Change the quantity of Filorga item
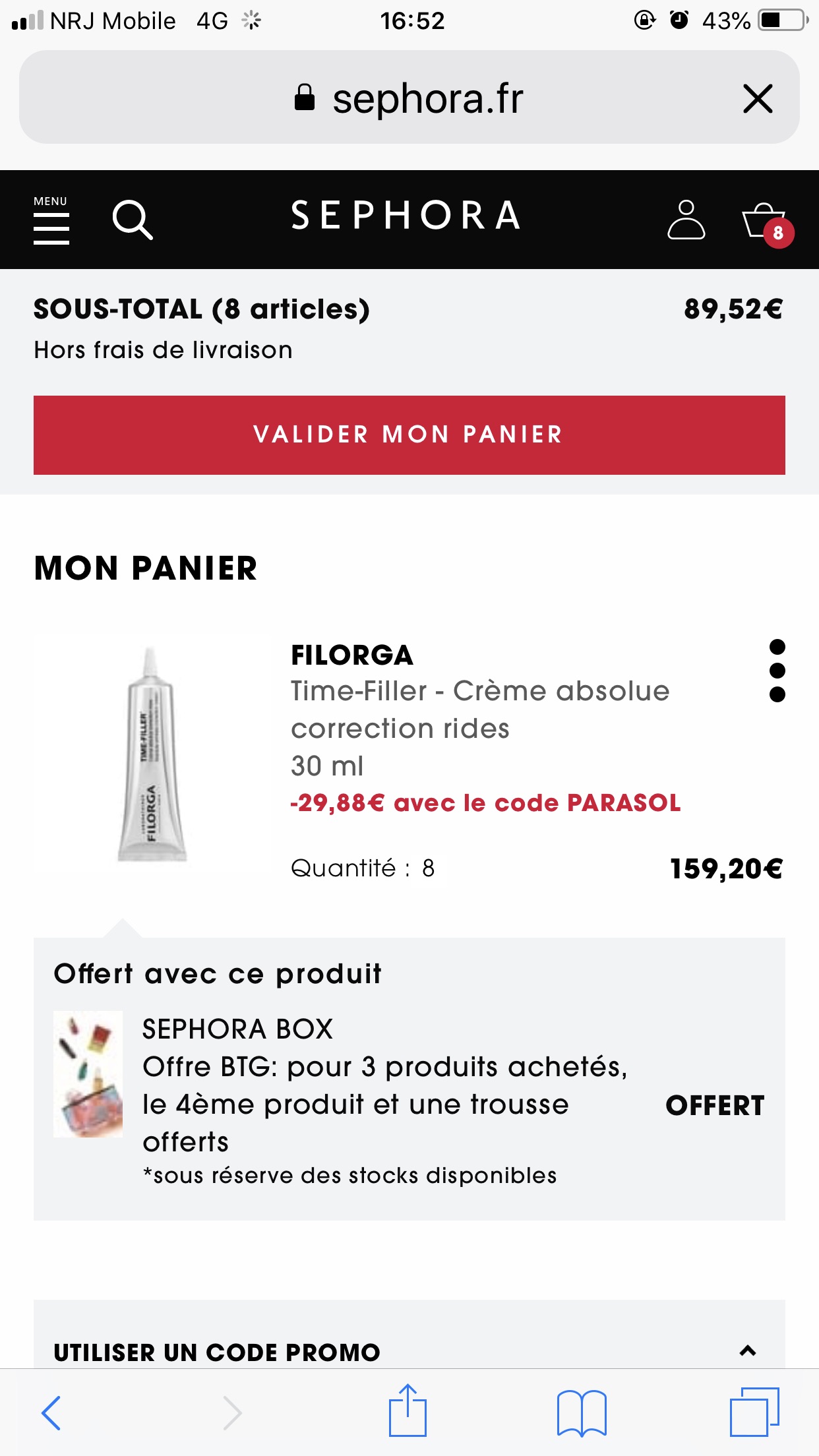 tap(428, 868)
